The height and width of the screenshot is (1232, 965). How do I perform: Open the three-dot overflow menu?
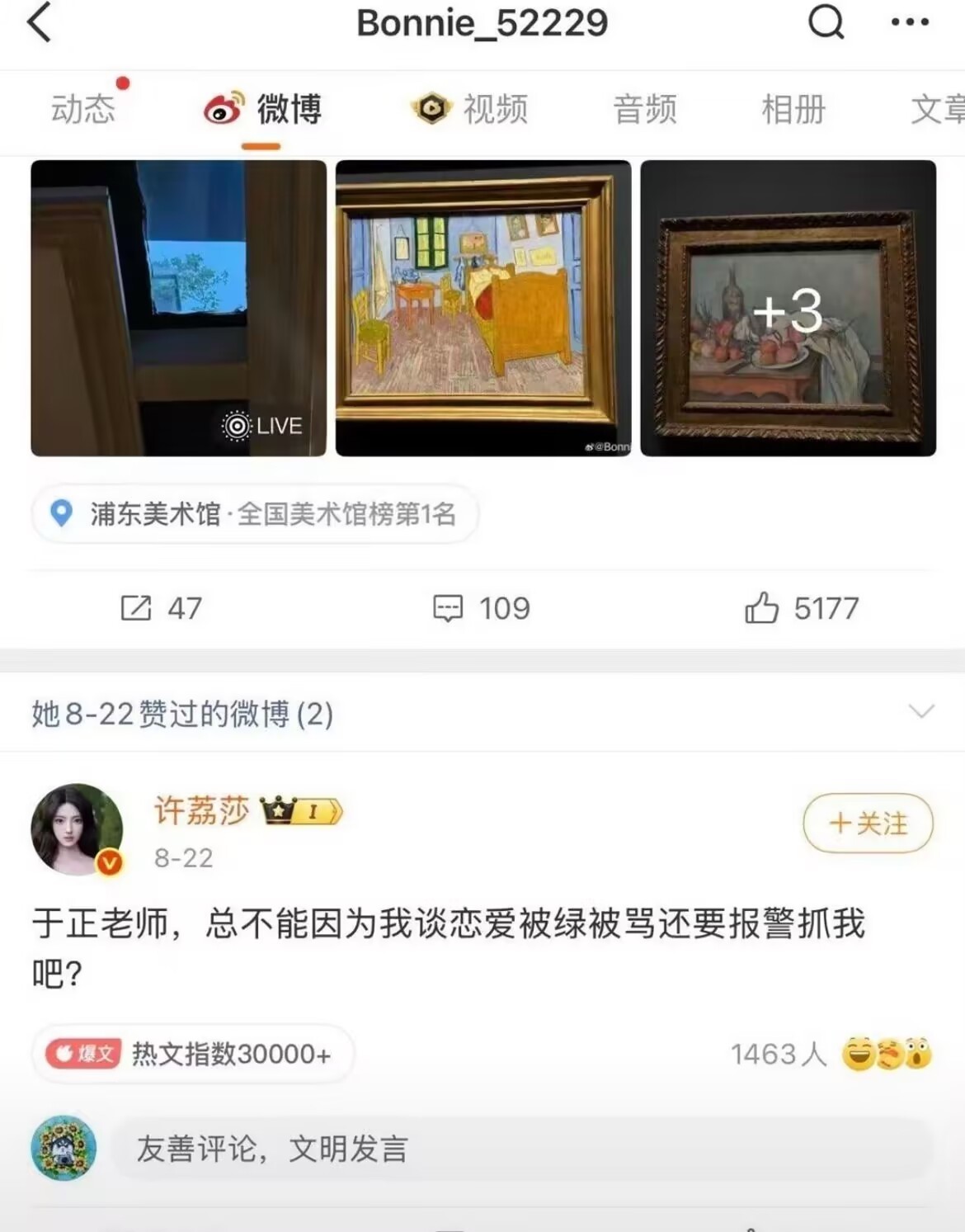click(910, 22)
